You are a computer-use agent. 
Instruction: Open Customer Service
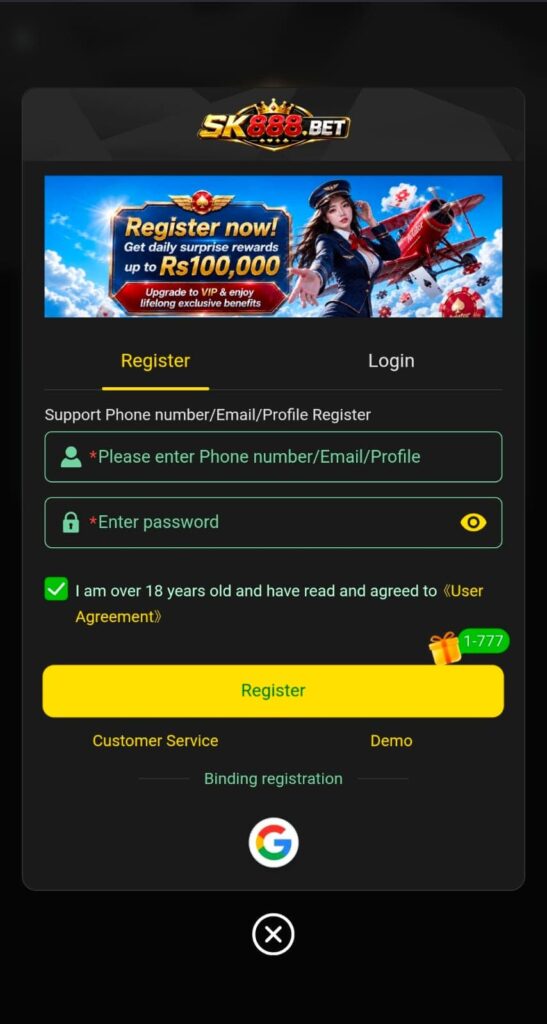tap(155, 741)
